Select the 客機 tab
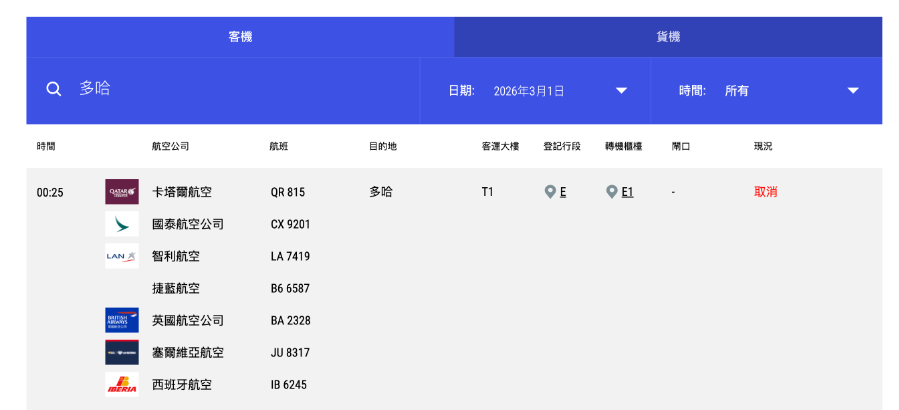This screenshot has width=899, height=410. point(240,37)
